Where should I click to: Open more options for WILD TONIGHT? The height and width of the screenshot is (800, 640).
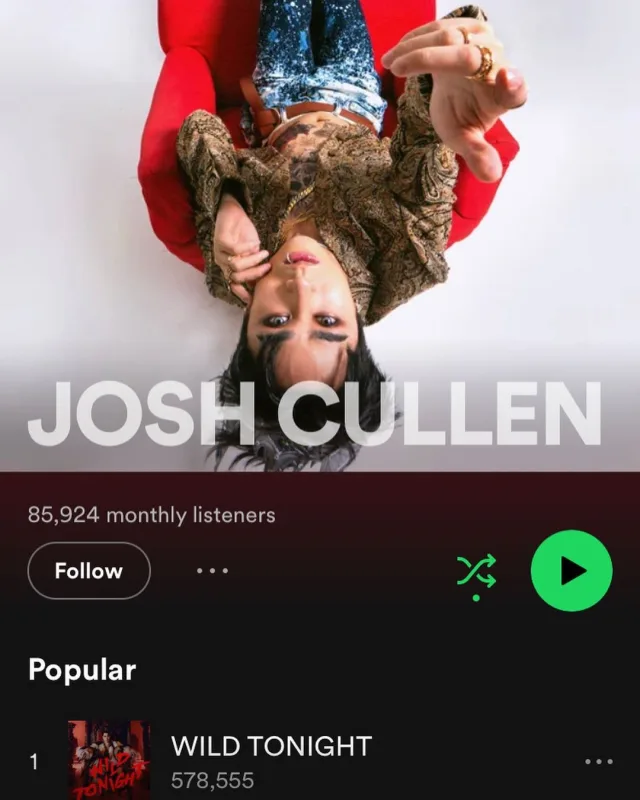(x=598, y=762)
